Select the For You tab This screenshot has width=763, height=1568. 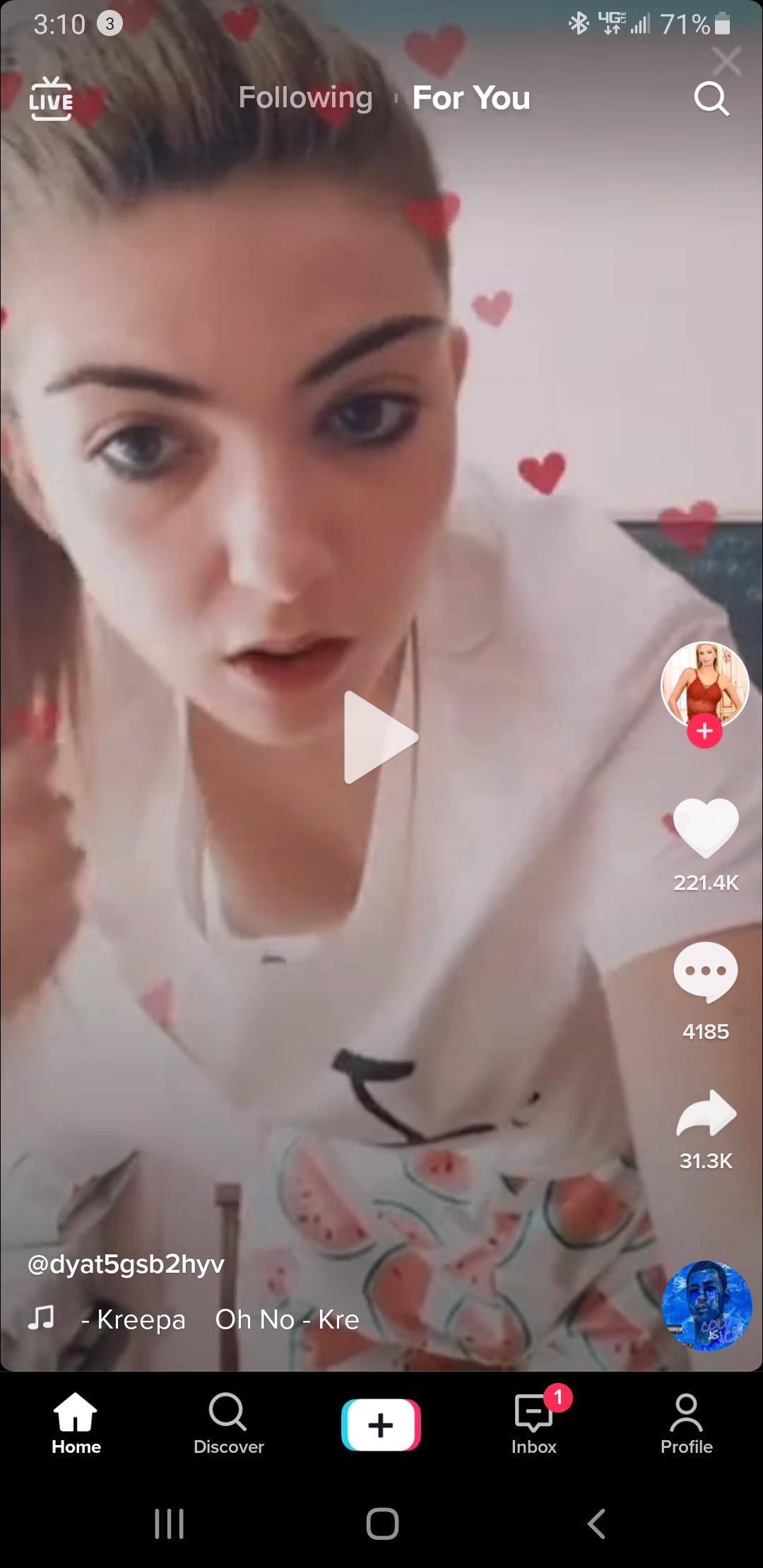click(x=471, y=97)
